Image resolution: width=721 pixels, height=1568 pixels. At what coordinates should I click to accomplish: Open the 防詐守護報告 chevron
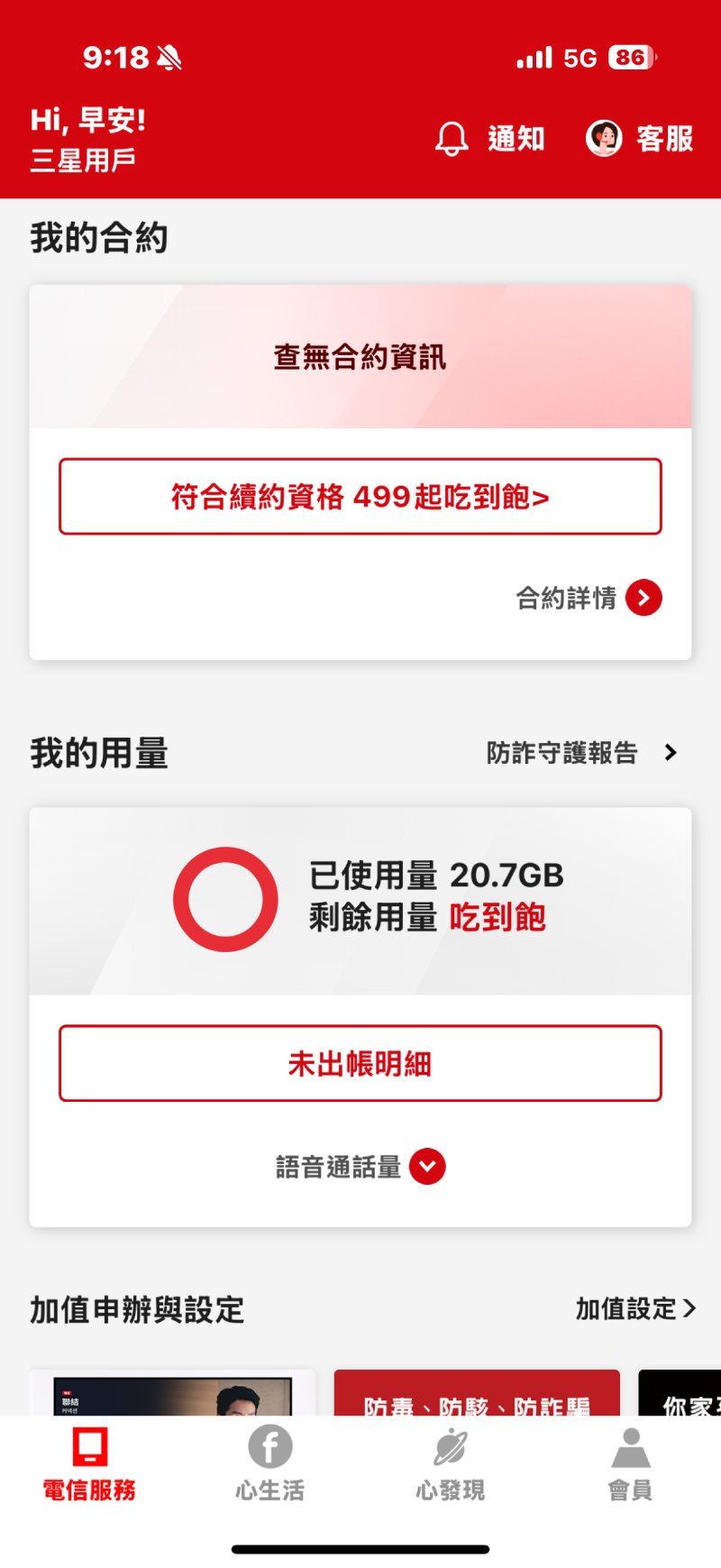tap(671, 752)
